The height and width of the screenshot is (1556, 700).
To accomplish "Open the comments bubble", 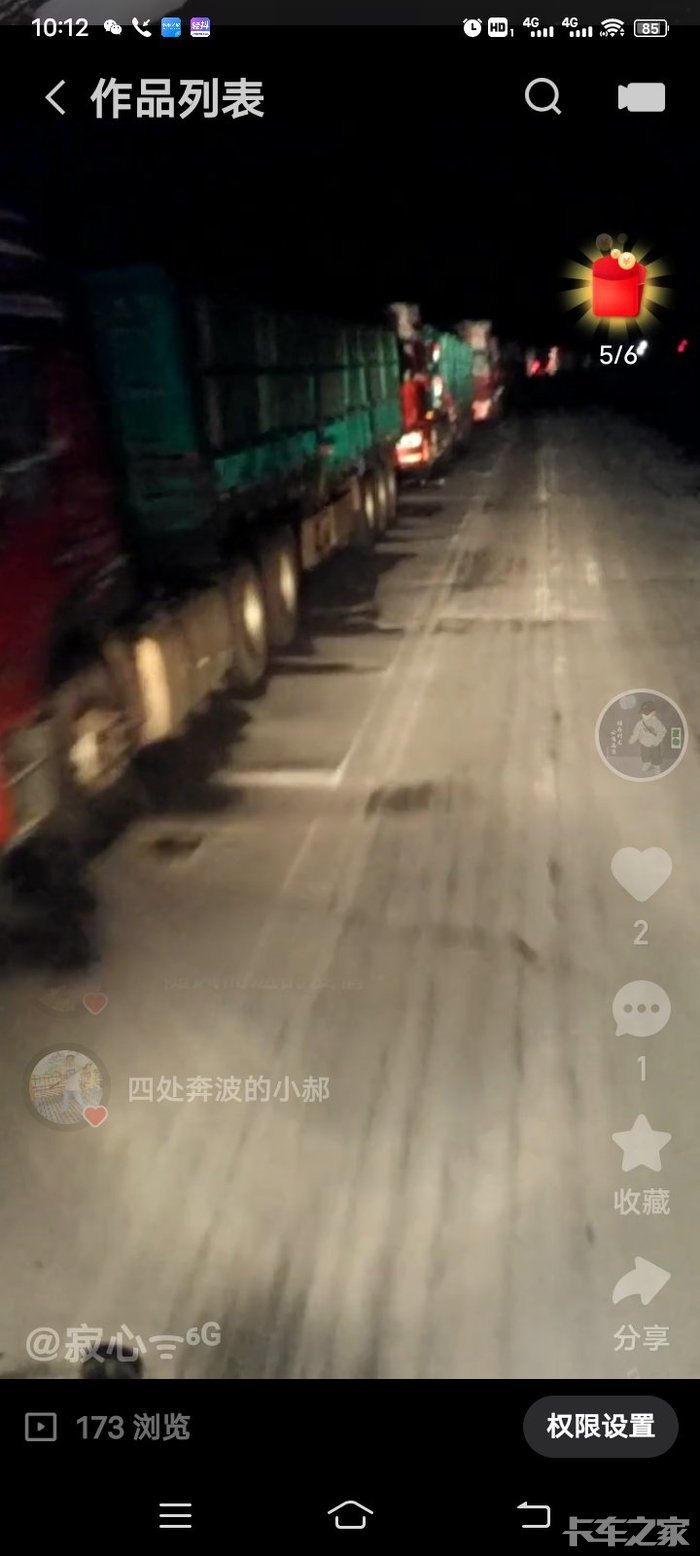I will pos(641,1010).
